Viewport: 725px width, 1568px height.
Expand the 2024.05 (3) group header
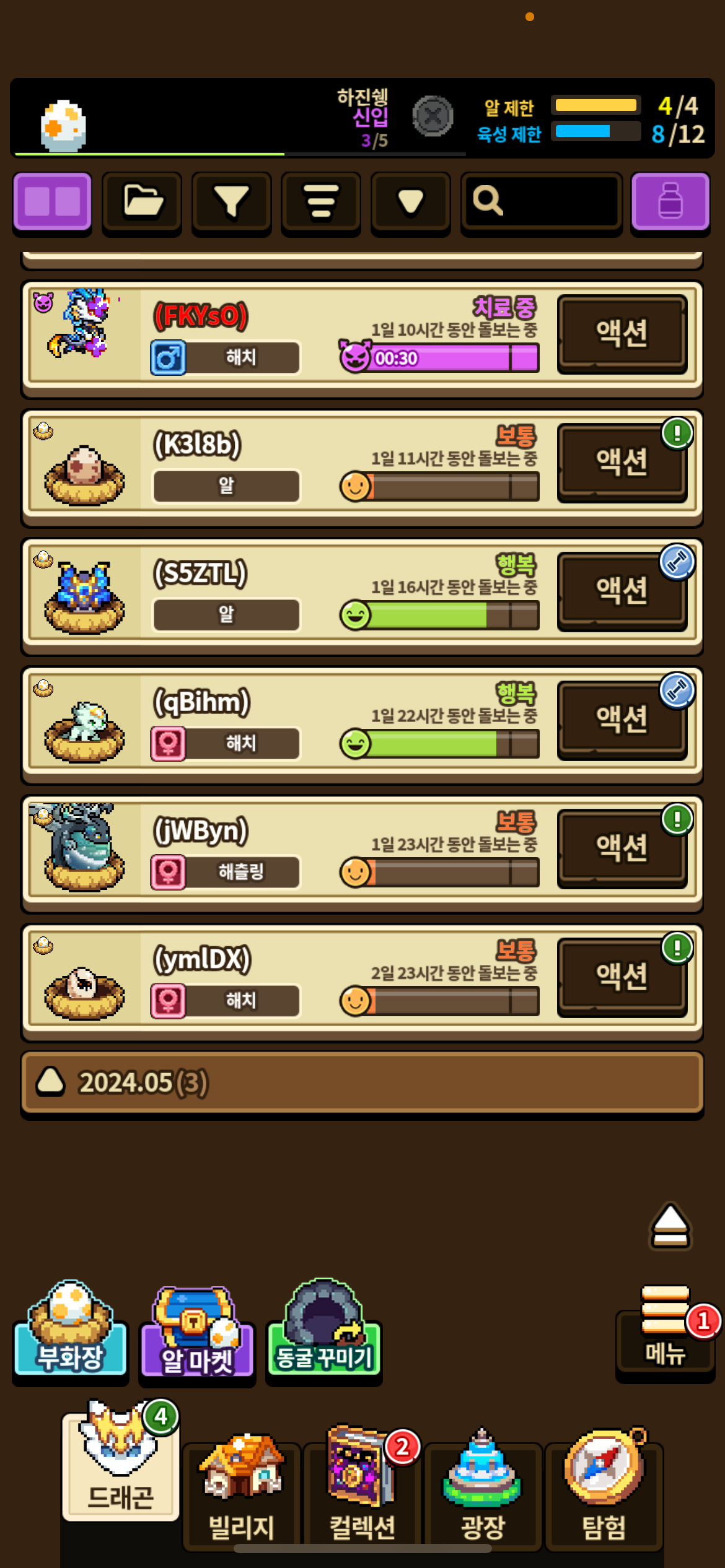click(362, 1082)
